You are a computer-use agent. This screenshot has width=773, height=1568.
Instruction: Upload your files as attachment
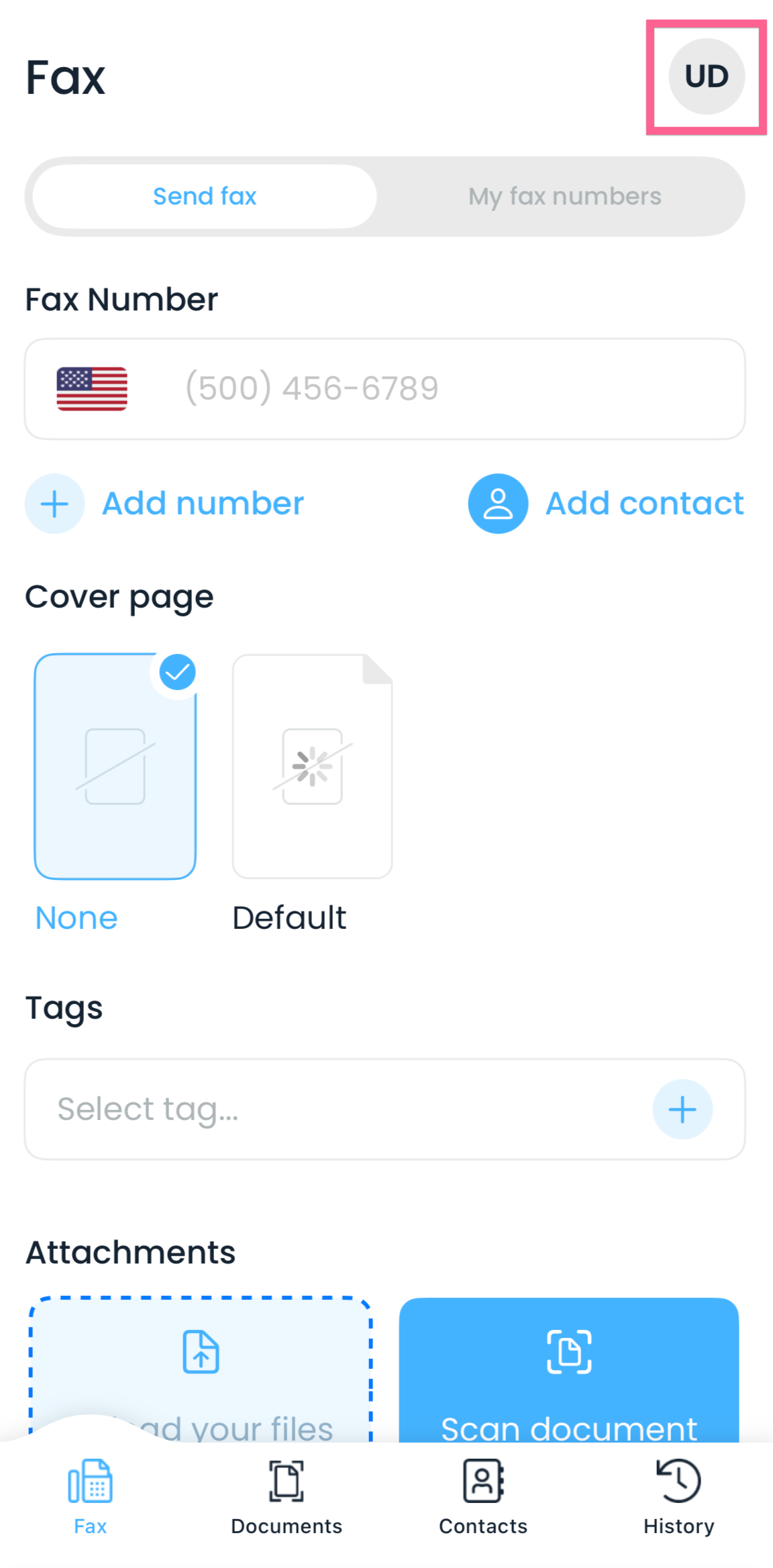200,1369
